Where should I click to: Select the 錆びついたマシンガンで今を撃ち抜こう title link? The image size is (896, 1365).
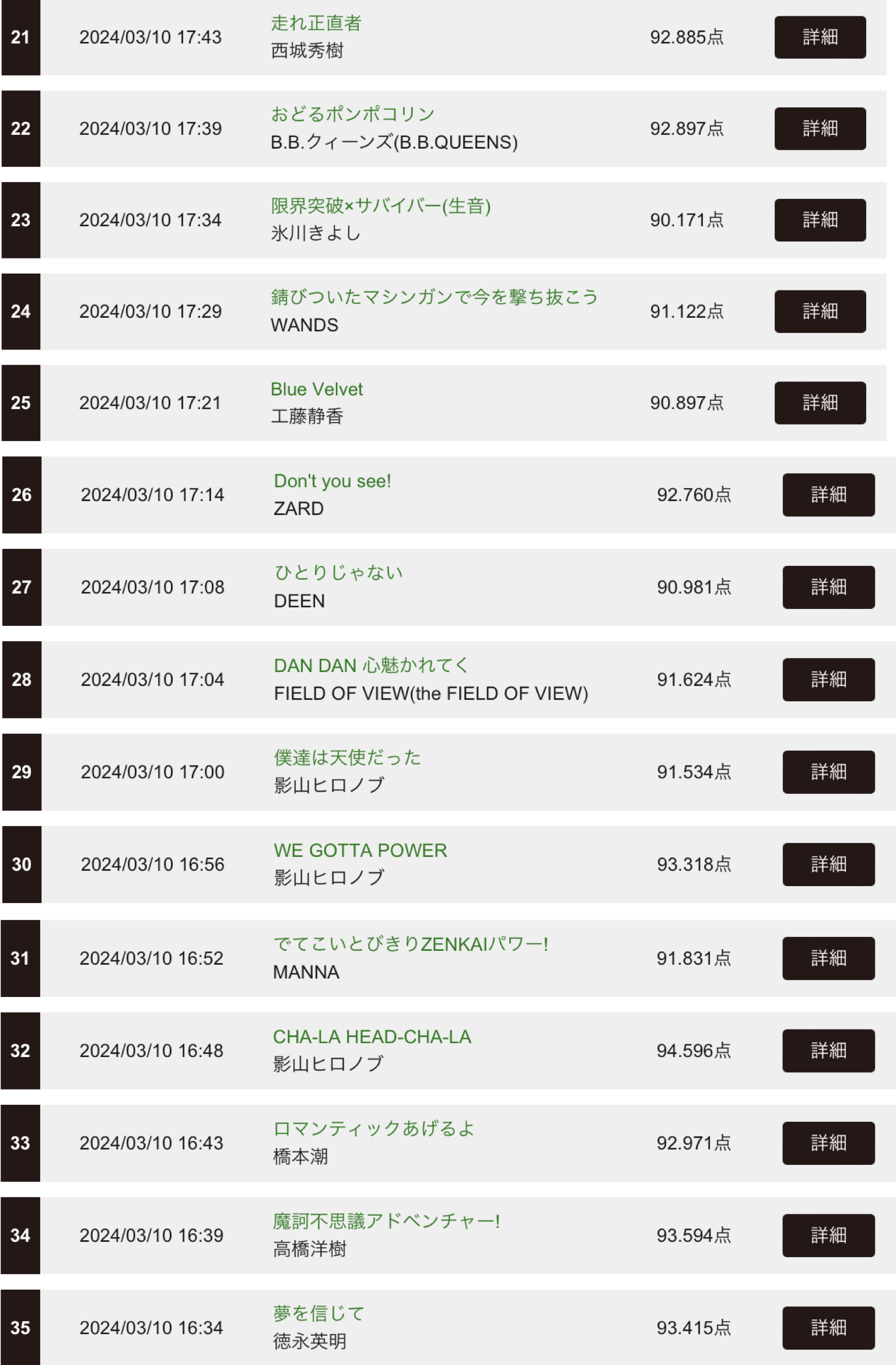[434, 297]
